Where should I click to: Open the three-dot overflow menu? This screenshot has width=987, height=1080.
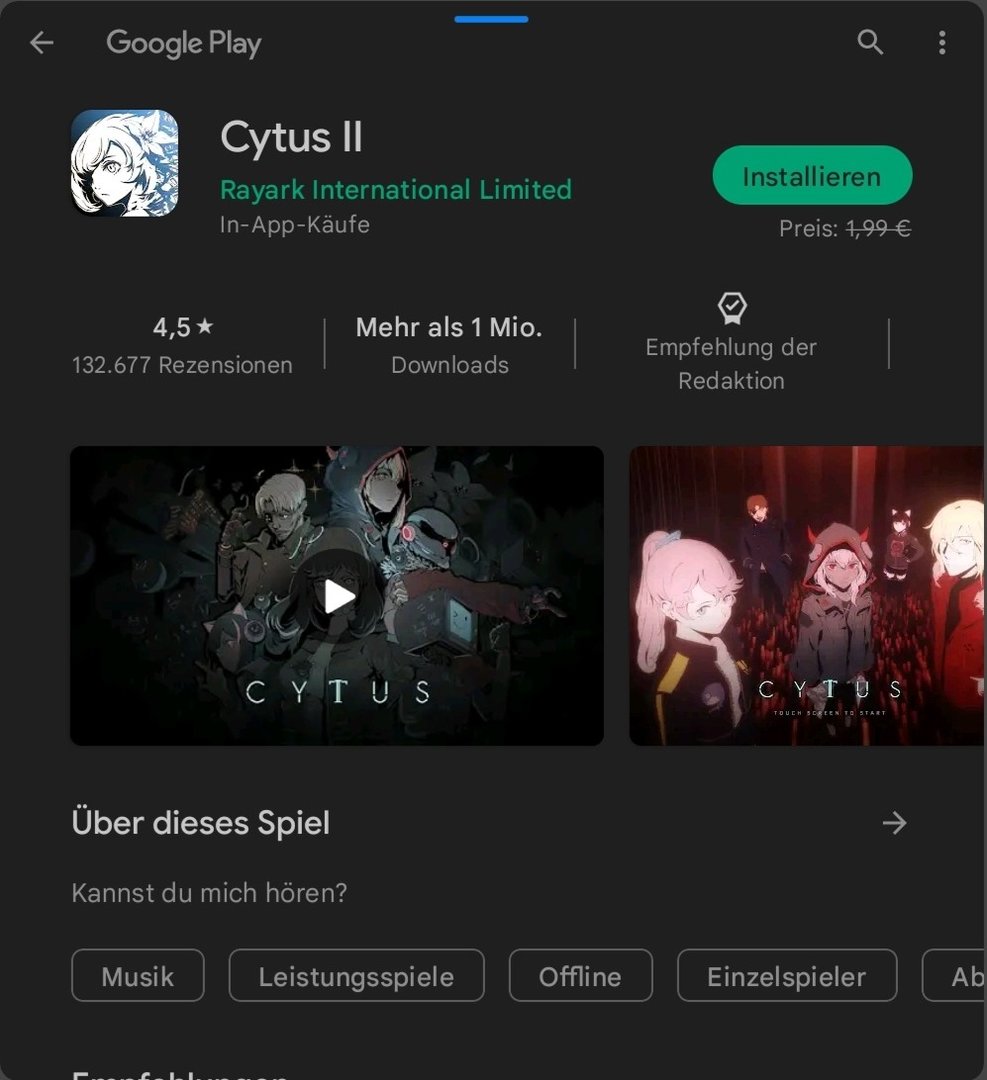[941, 42]
